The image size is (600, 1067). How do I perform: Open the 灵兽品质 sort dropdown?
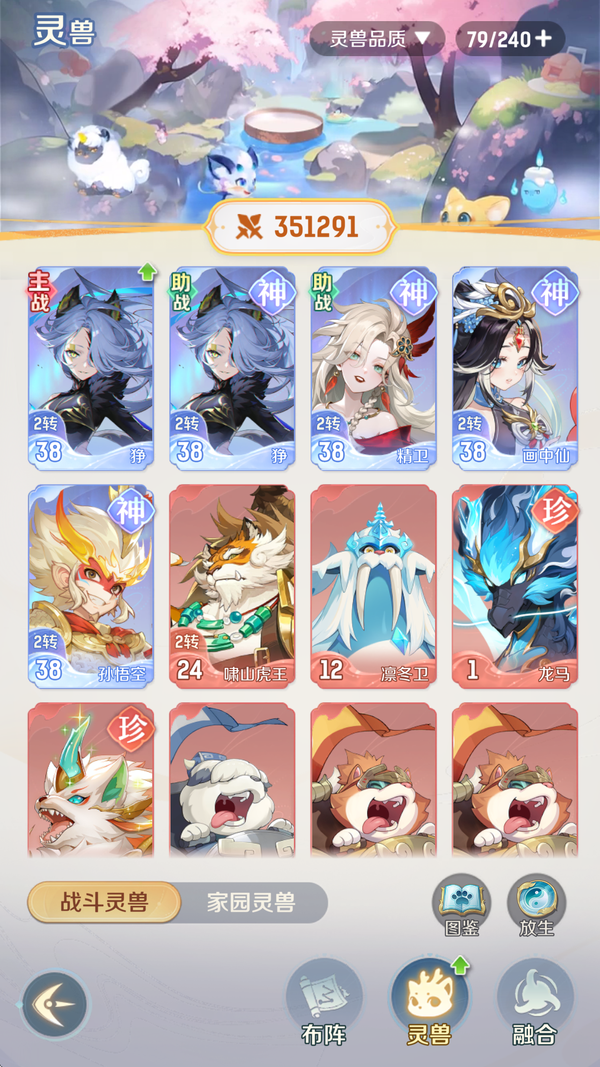374,39
